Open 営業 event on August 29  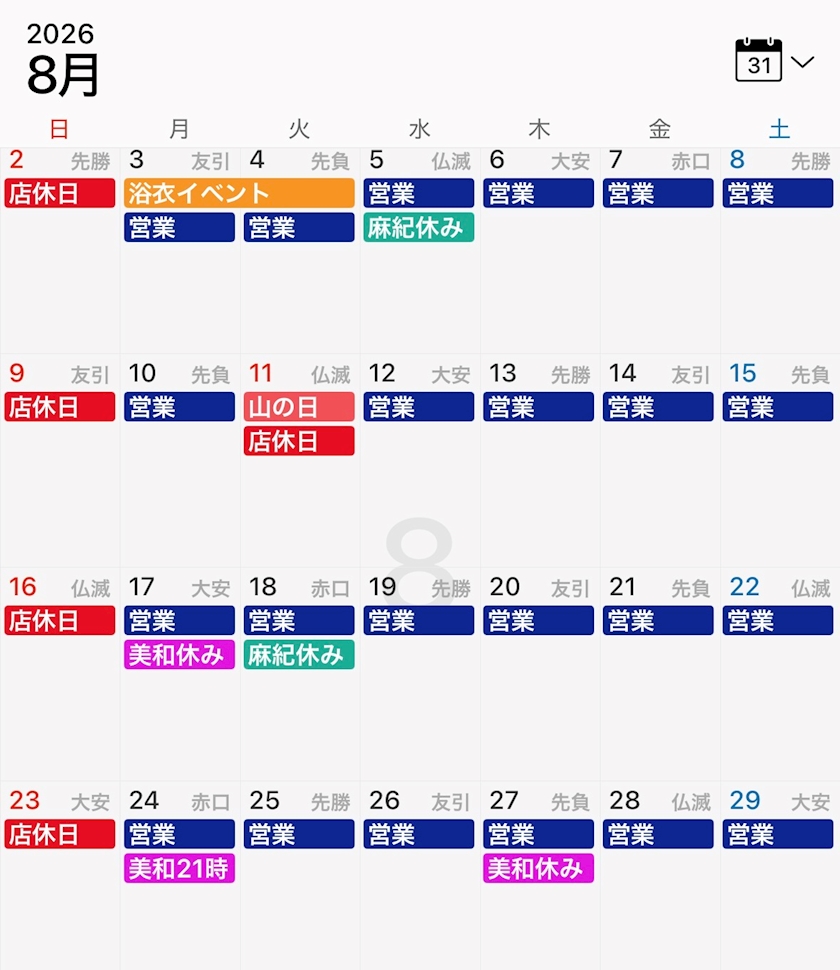[778, 835]
